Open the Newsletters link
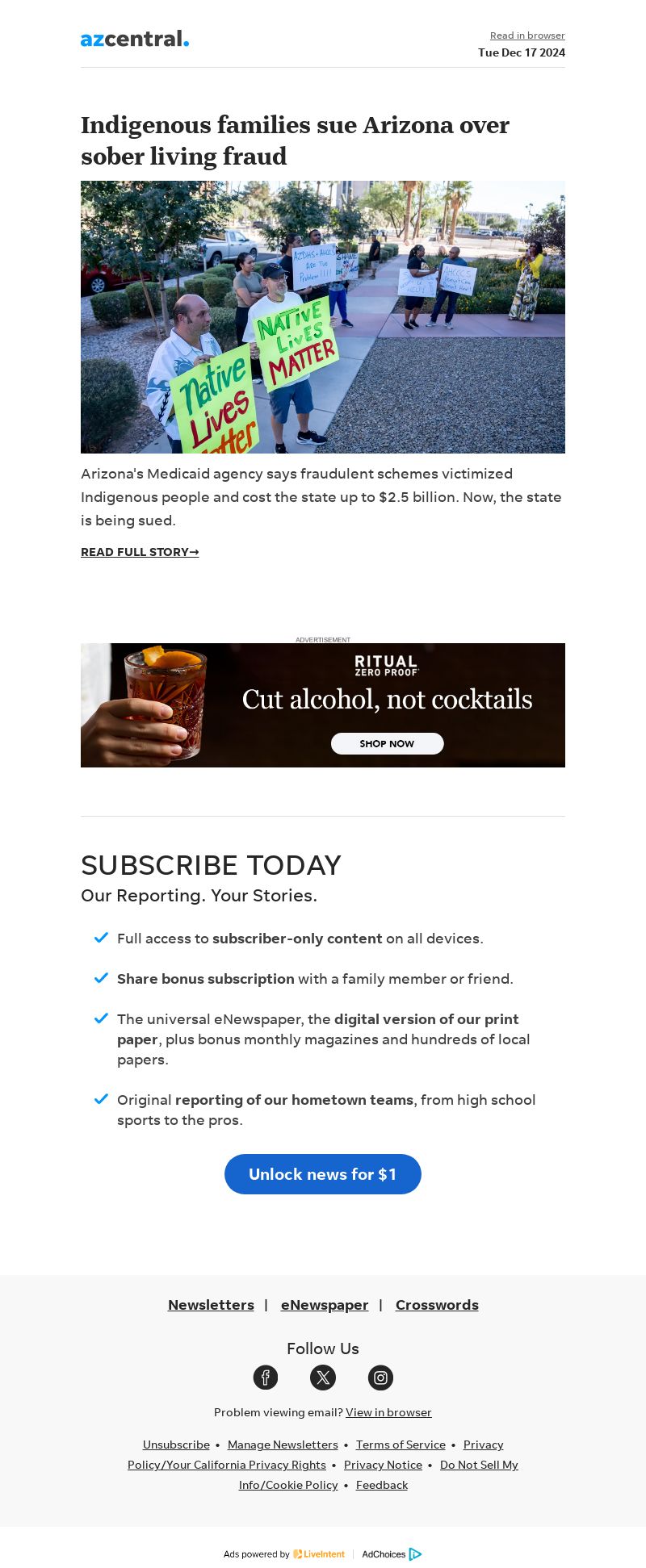Screen dimensions: 646x1568 click(211, 1305)
